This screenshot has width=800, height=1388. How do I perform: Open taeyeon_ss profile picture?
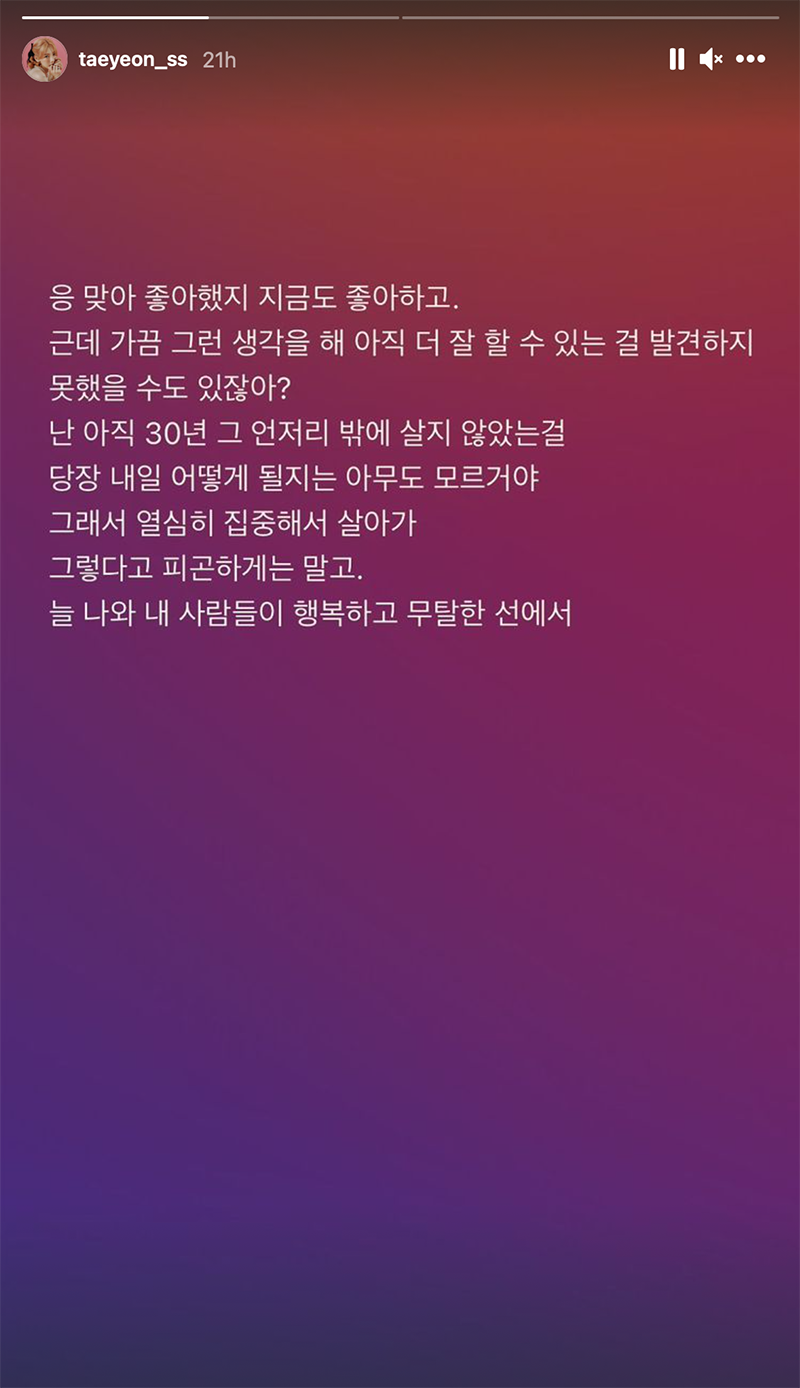44,60
